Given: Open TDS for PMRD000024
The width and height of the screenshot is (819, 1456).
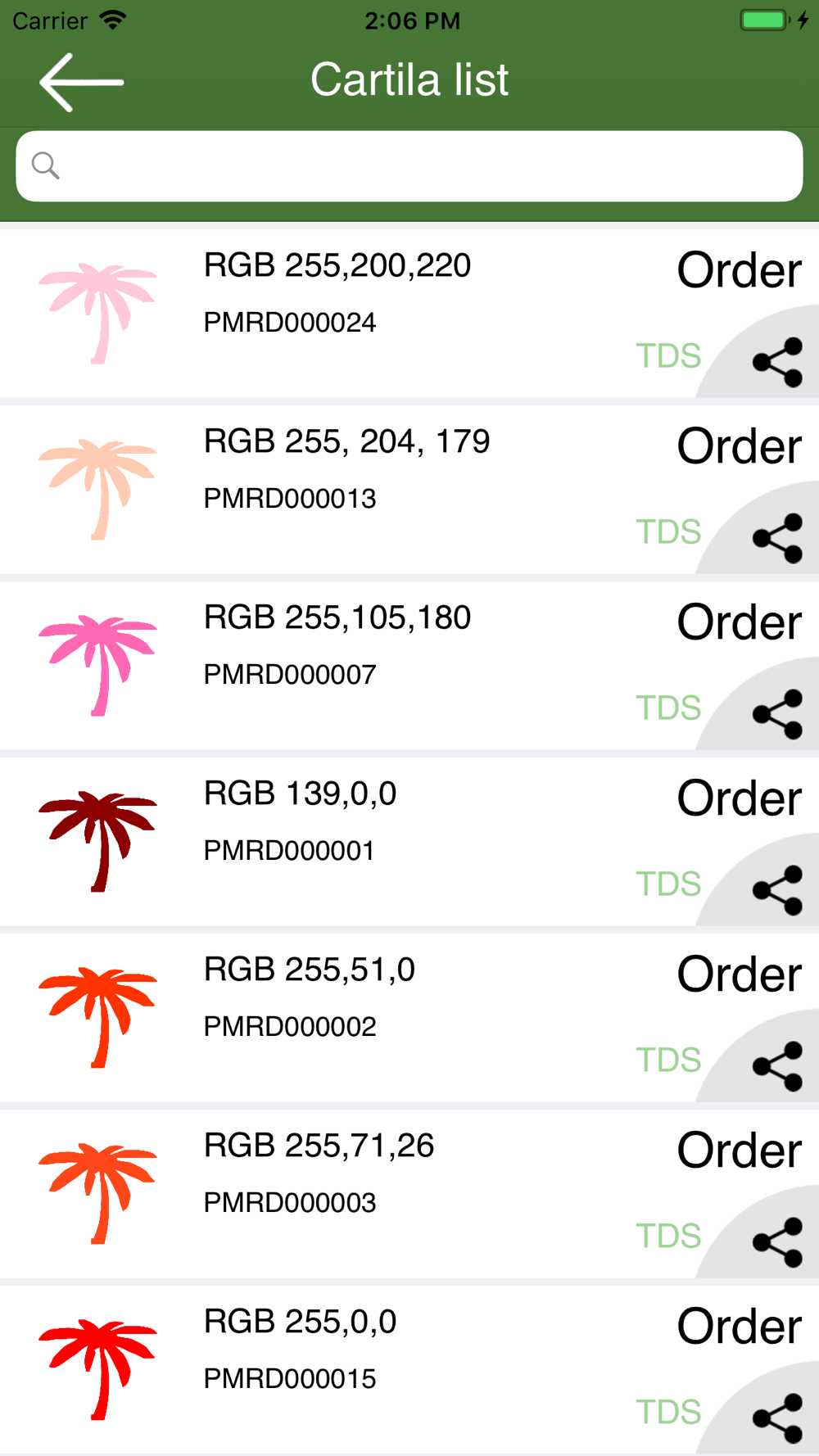Looking at the screenshot, I should pyautogui.click(x=668, y=355).
